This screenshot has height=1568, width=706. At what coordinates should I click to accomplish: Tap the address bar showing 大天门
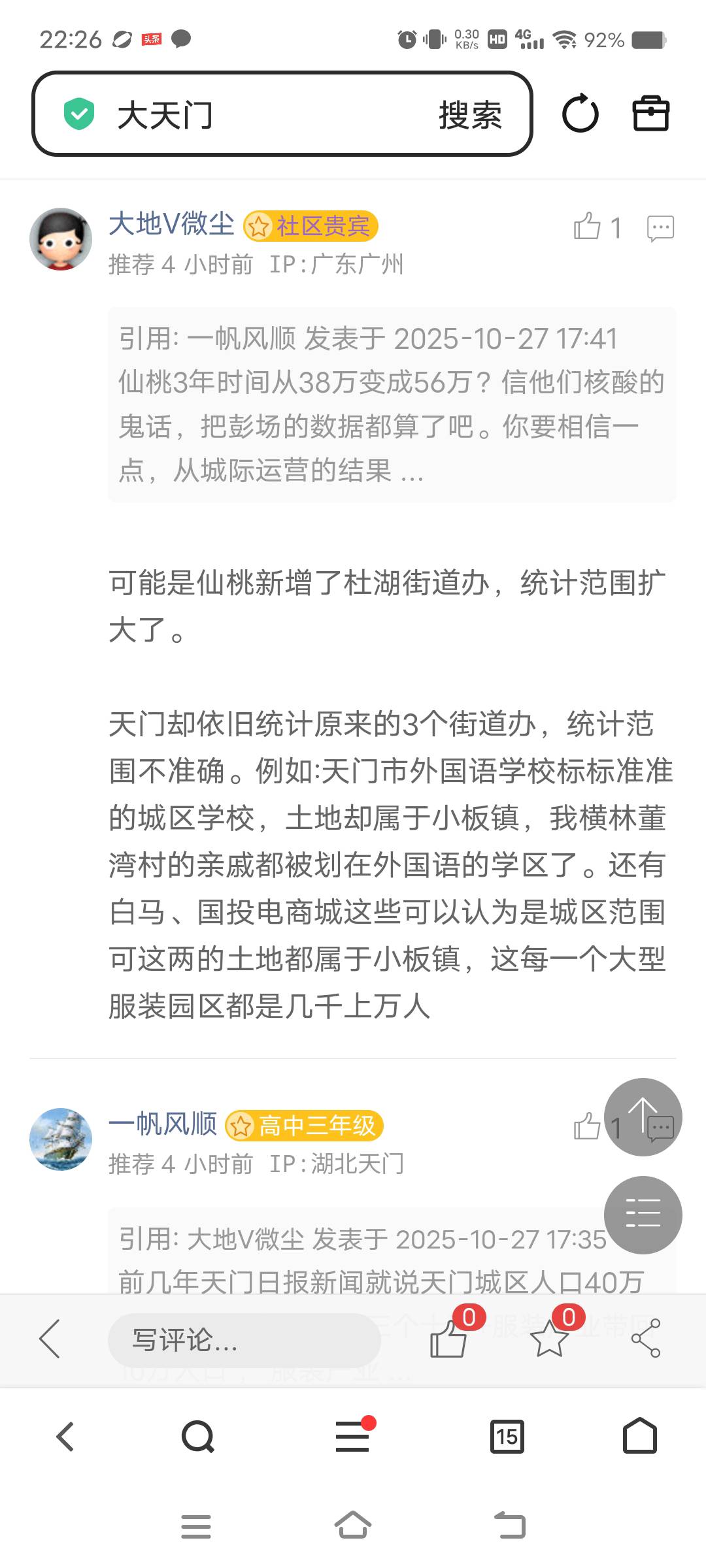click(x=261, y=114)
